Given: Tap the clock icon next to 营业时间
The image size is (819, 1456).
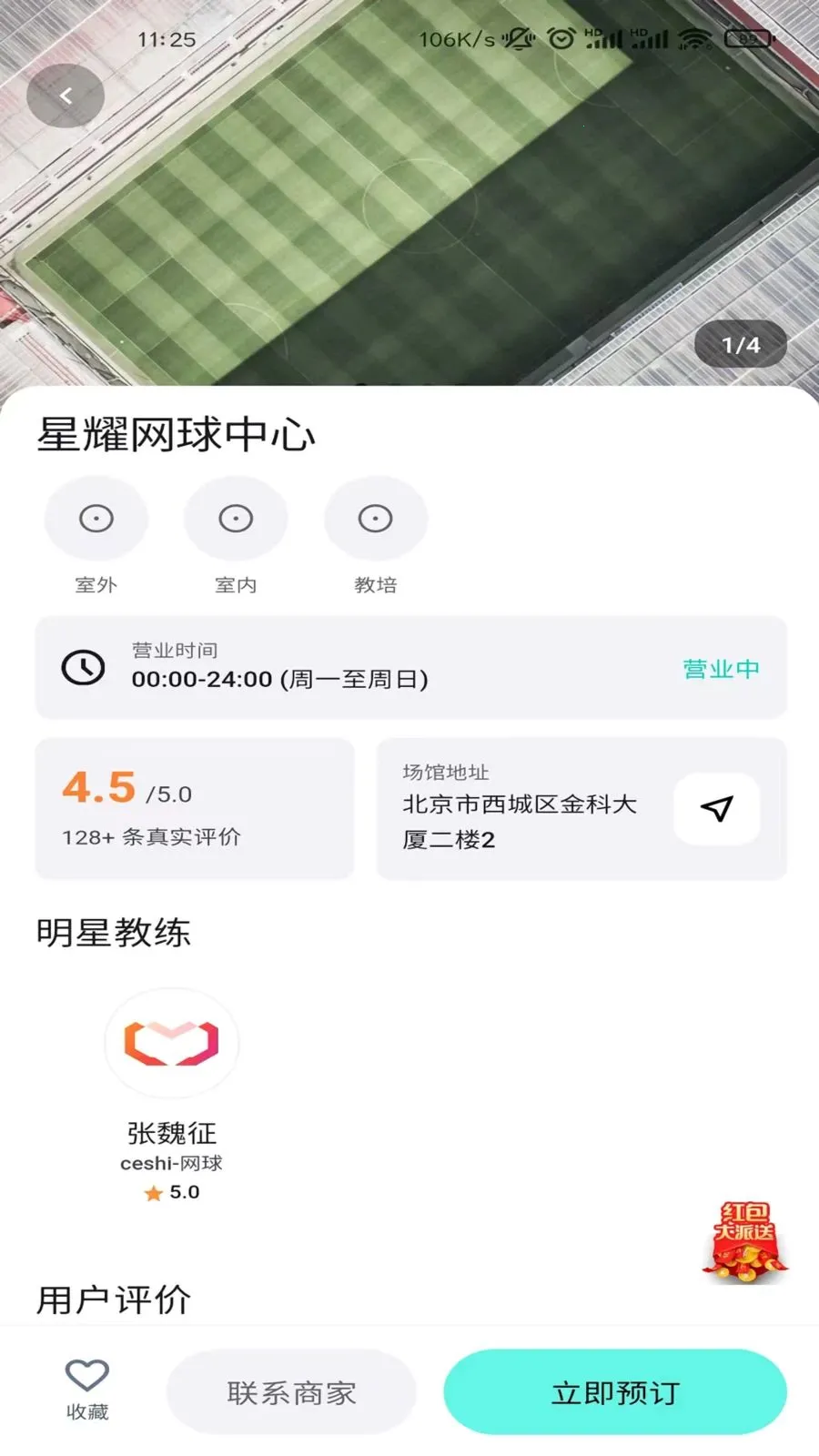Looking at the screenshot, I should point(83,668).
